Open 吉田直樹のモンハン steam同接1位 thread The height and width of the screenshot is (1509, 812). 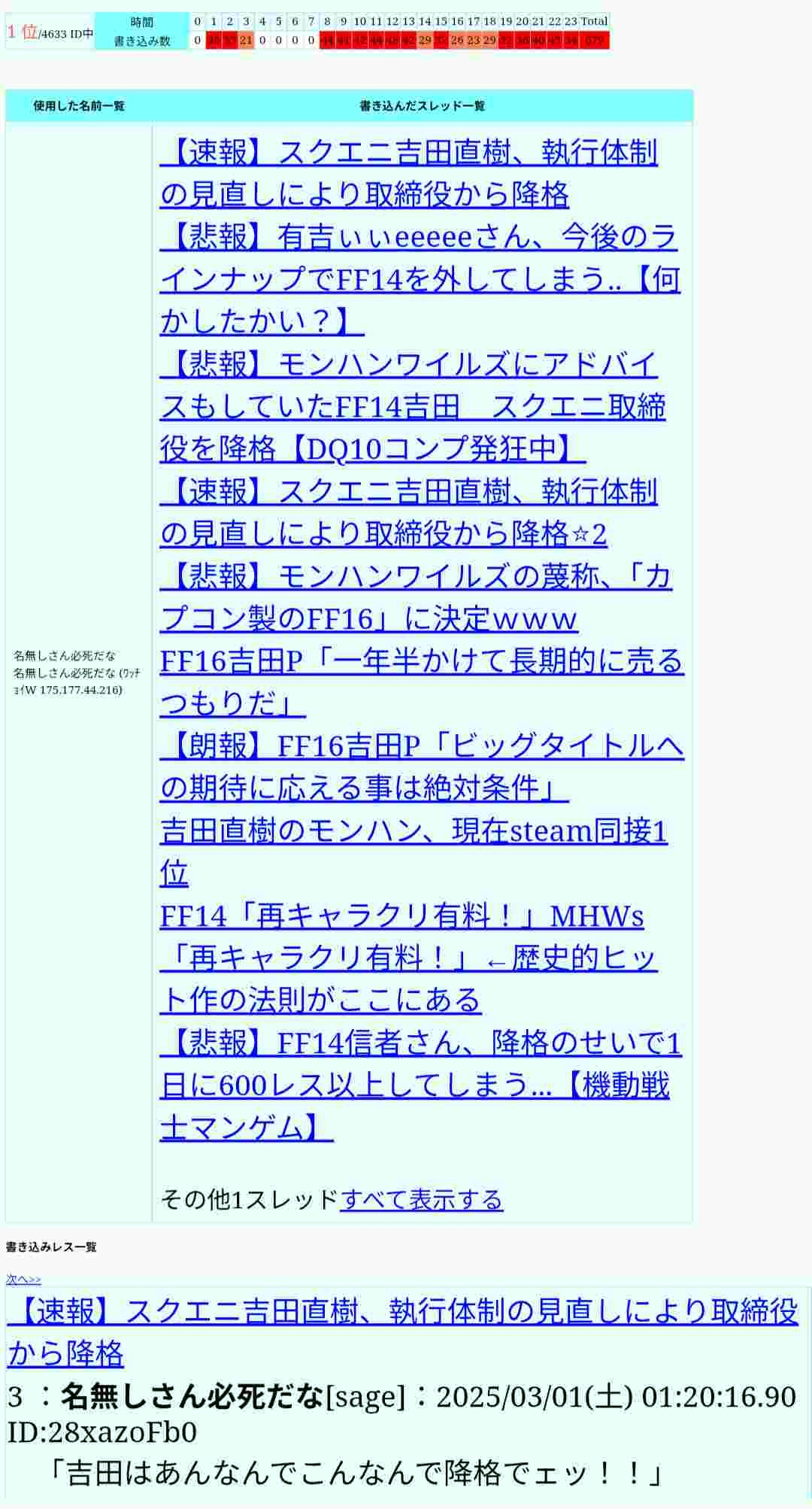click(x=414, y=852)
